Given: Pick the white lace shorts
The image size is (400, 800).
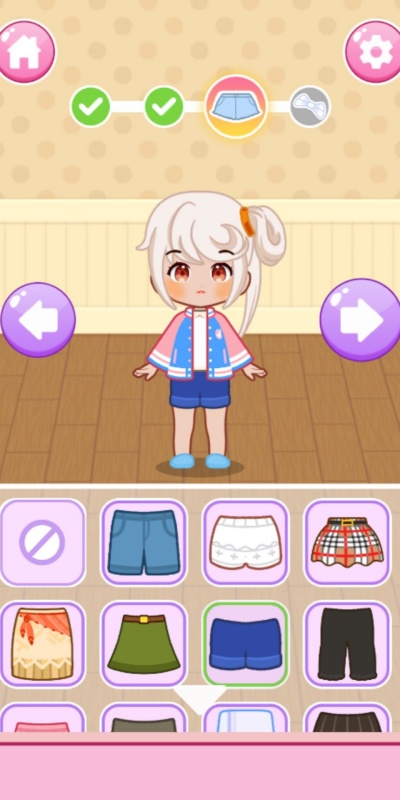Looking at the screenshot, I should tap(245, 542).
